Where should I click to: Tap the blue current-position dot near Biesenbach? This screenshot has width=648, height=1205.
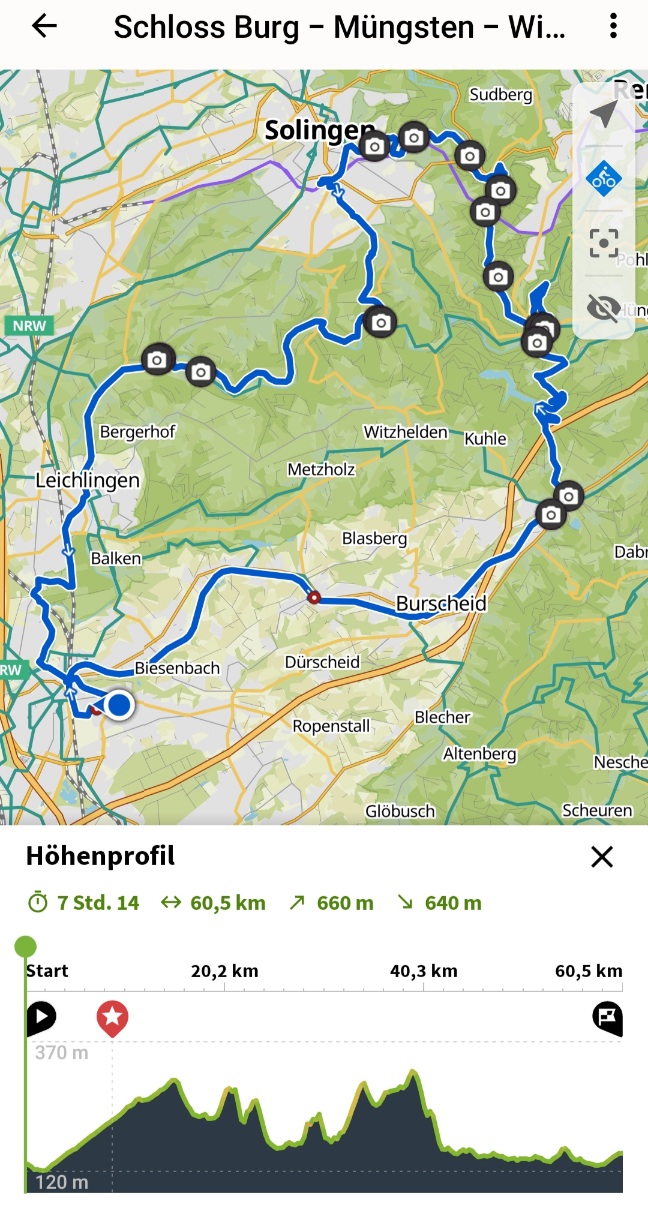[119, 706]
